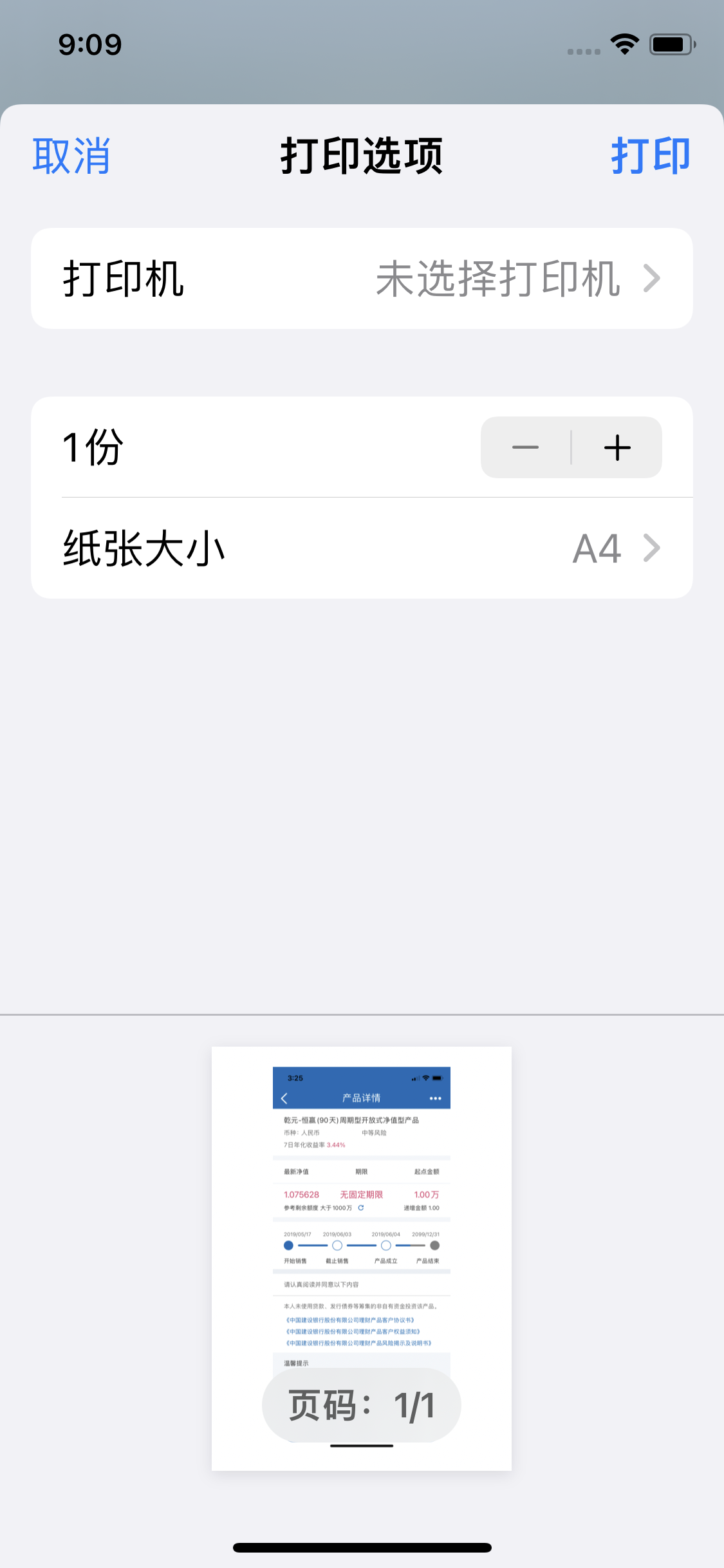Increase copies with the plus button
The image size is (724, 1568).
pyautogui.click(x=617, y=447)
